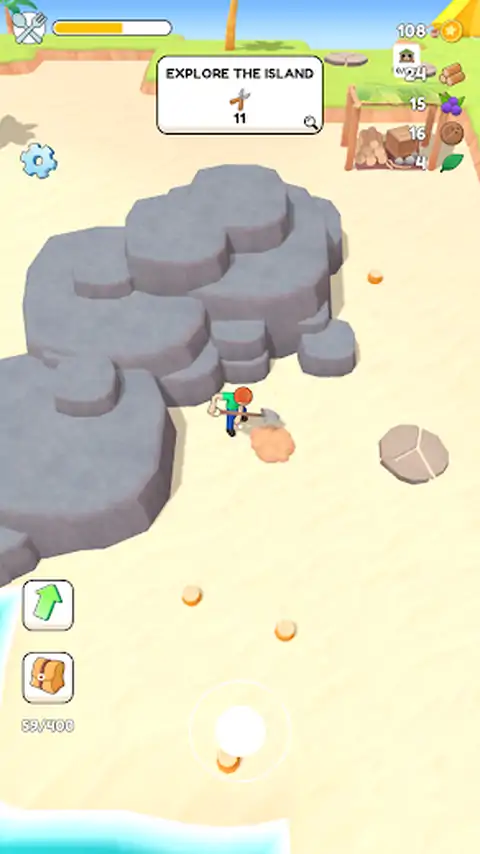Tap the green upgrade arrow button
This screenshot has height=854, width=480.
[48, 605]
